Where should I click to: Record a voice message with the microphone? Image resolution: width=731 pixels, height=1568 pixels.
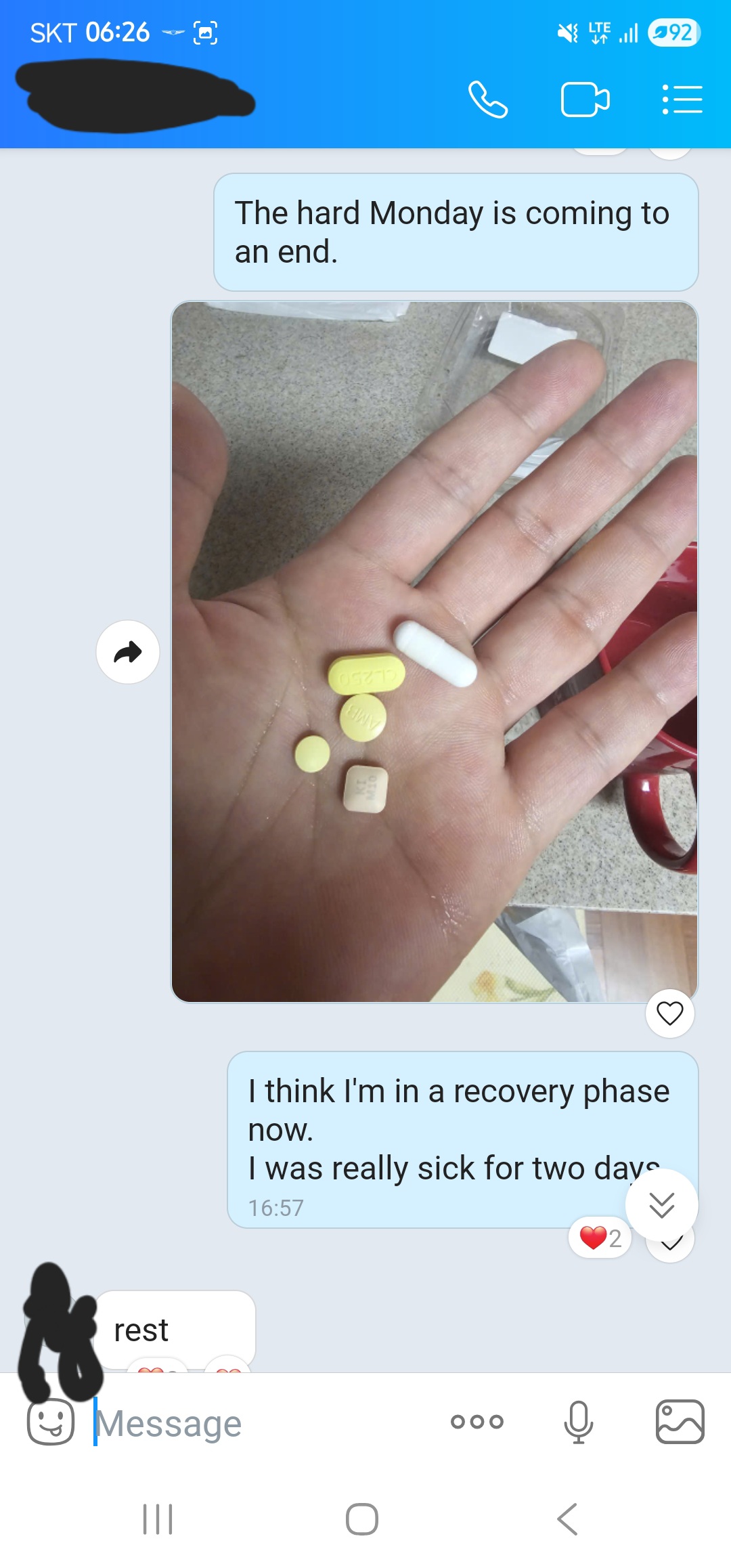[579, 1422]
